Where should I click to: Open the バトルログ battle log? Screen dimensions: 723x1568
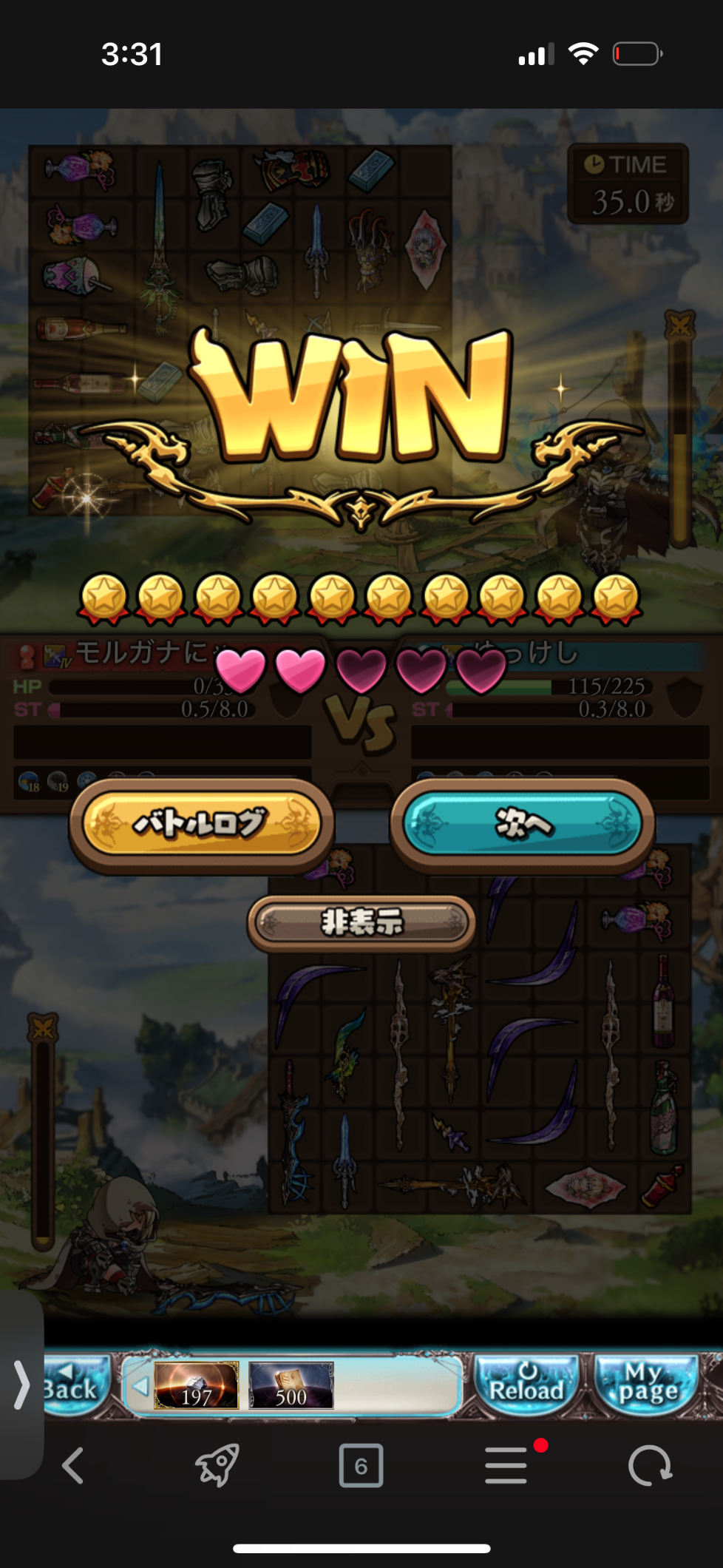(201, 824)
